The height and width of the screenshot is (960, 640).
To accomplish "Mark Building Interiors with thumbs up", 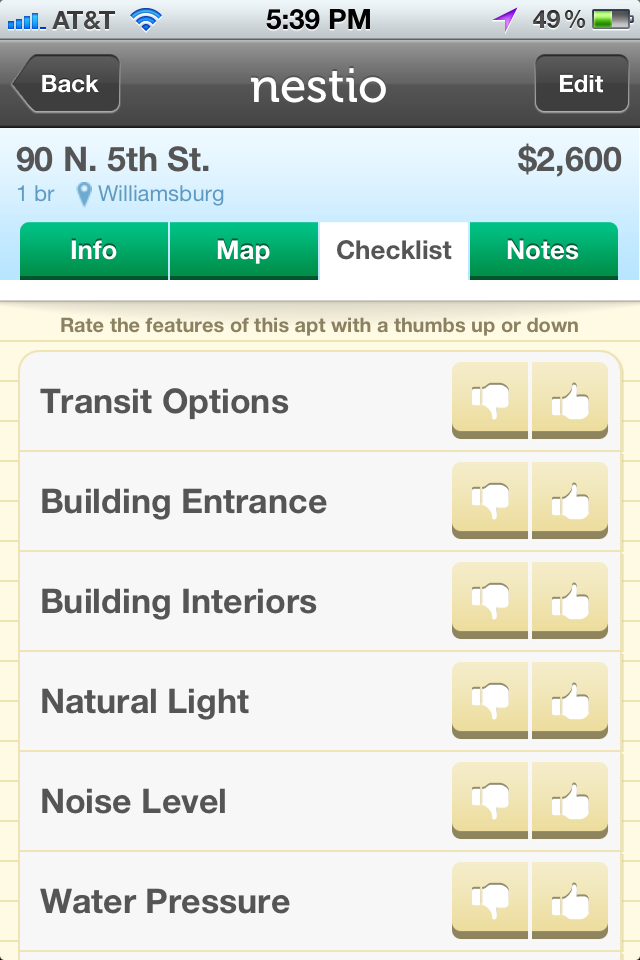I will 570,600.
